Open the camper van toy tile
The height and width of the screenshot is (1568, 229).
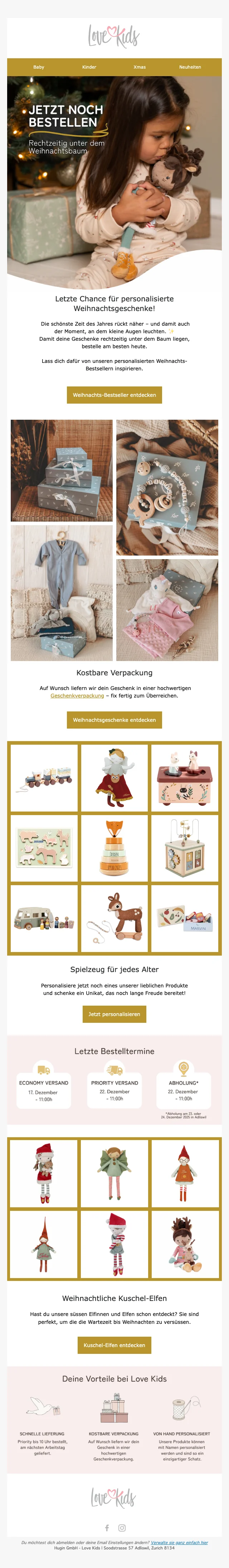44,917
